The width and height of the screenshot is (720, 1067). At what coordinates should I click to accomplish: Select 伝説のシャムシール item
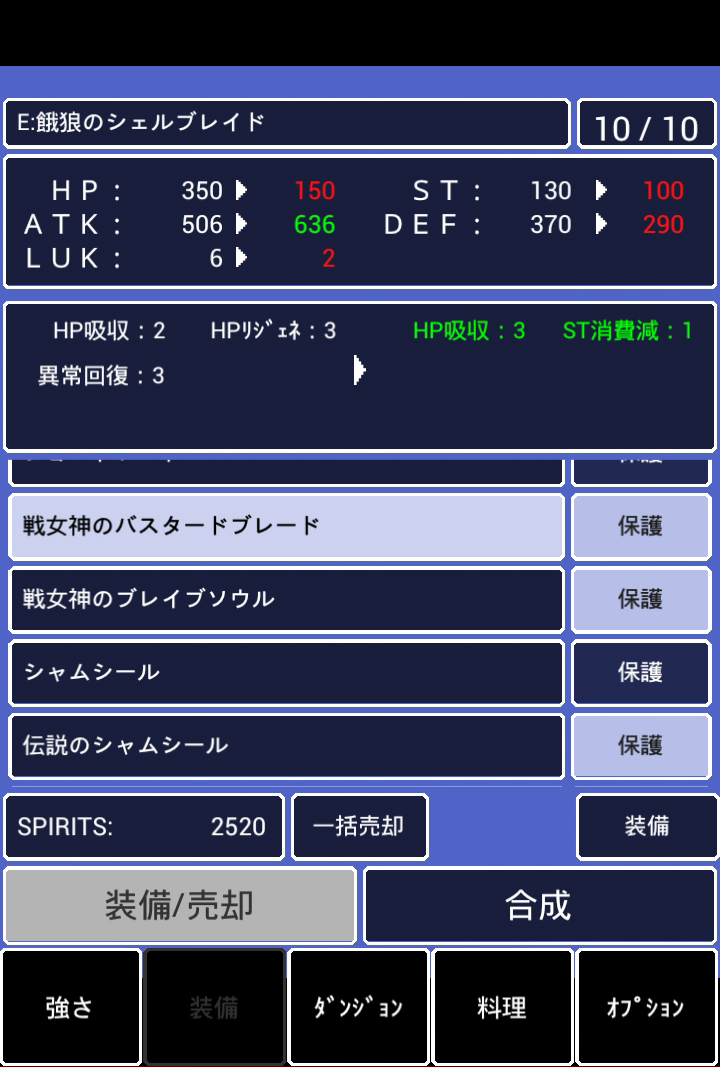(287, 746)
